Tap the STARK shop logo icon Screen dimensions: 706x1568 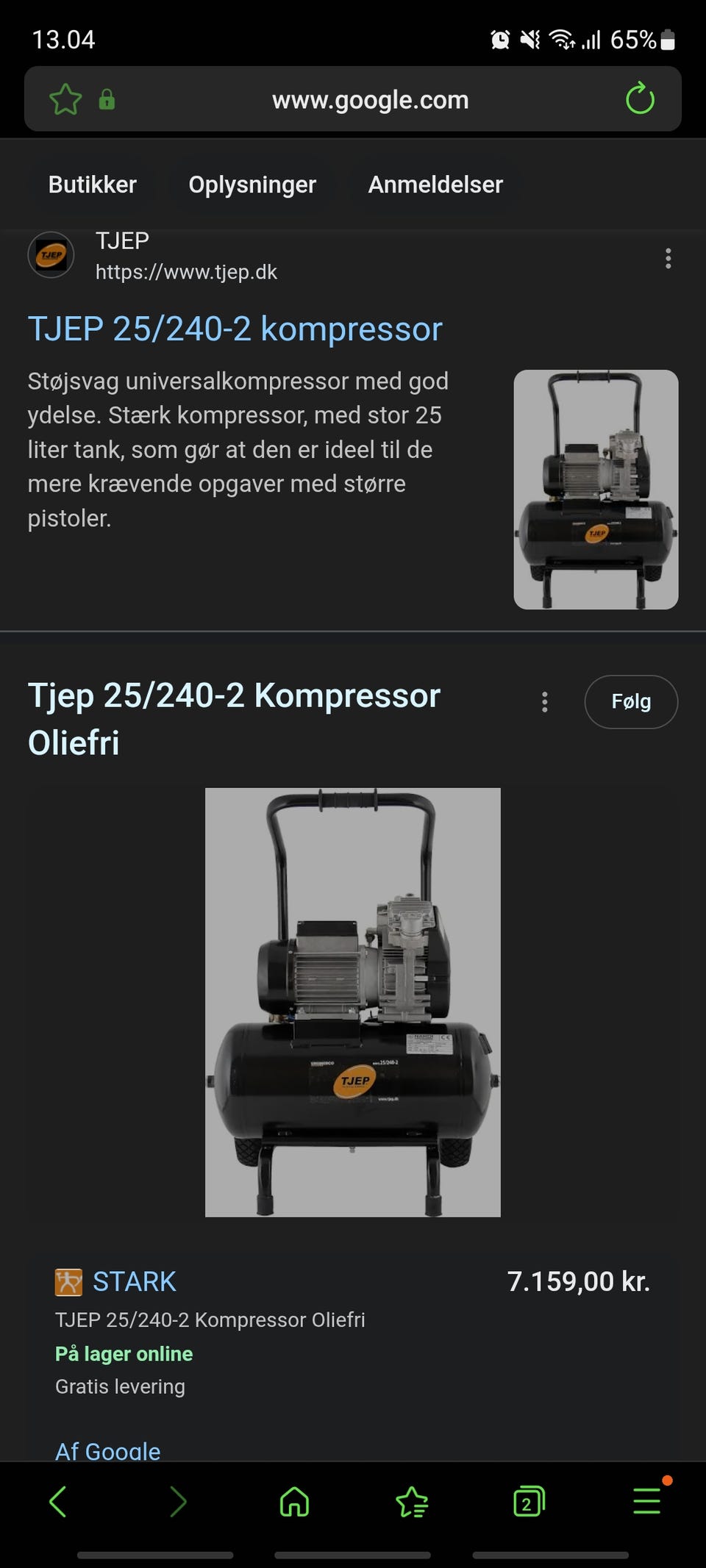coord(68,1281)
